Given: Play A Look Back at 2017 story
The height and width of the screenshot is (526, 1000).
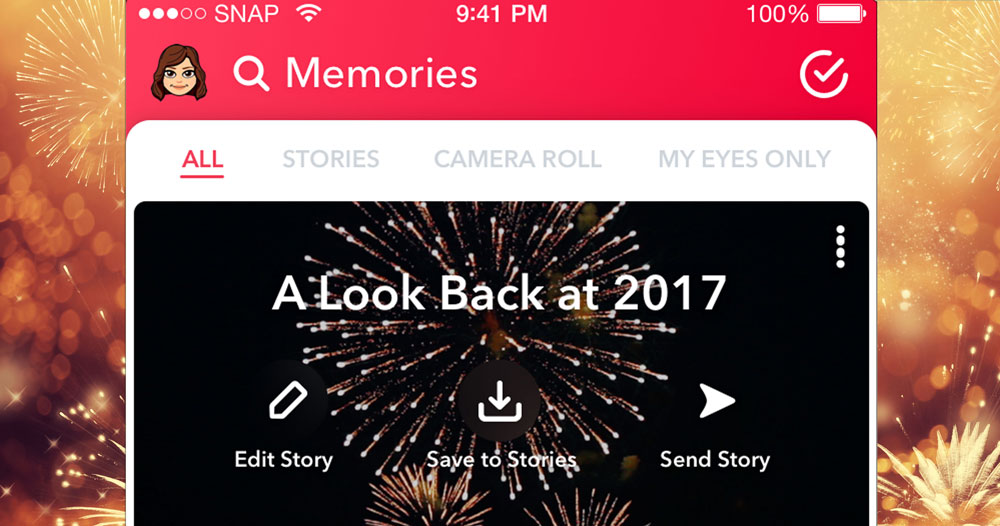Looking at the screenshot, I should click(x=498, y=293).
